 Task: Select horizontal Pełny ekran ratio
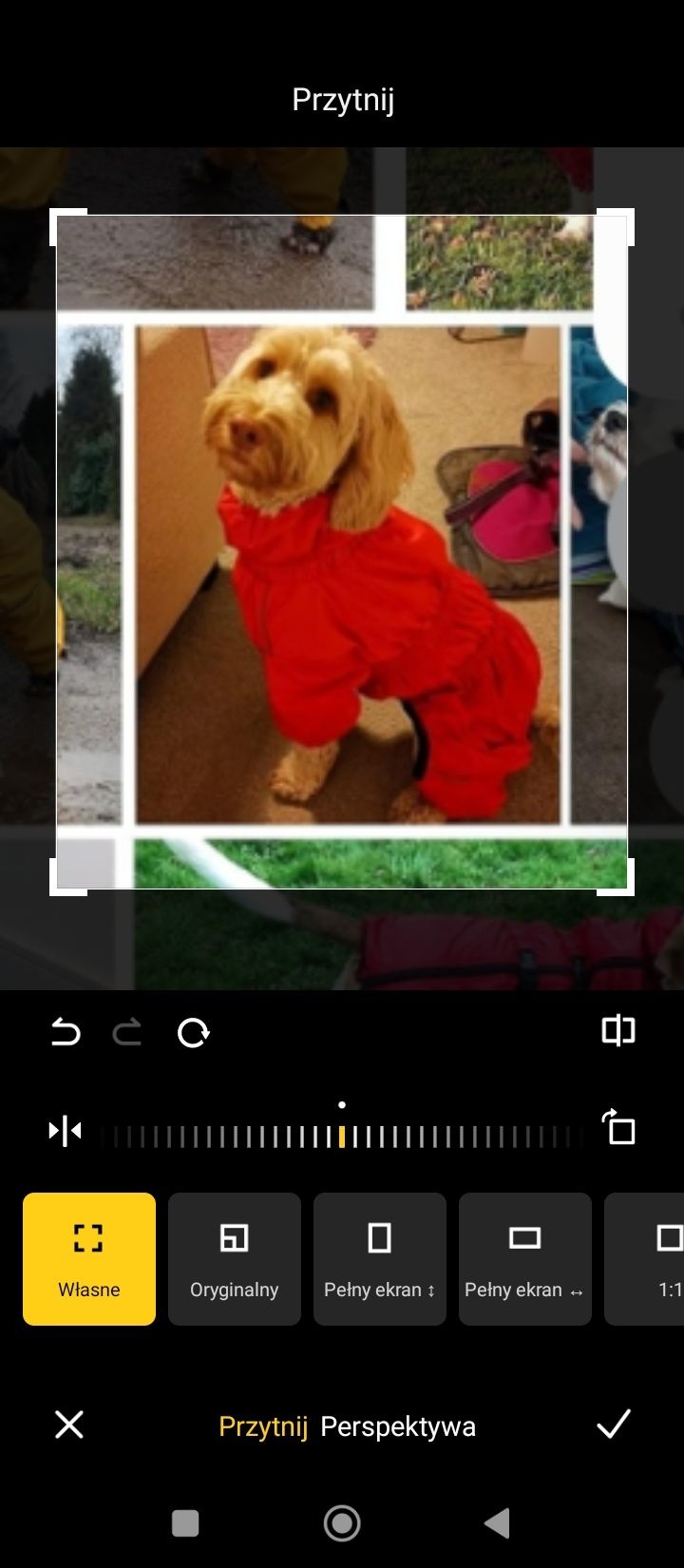[525, 1258]
